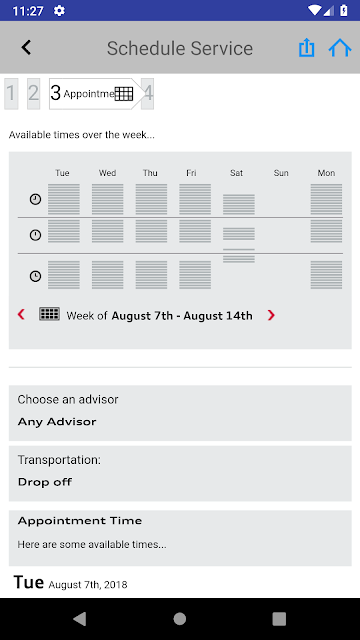
Task: Return to the home screen icon
Action: pyautogui.click(x=340, y=48)
